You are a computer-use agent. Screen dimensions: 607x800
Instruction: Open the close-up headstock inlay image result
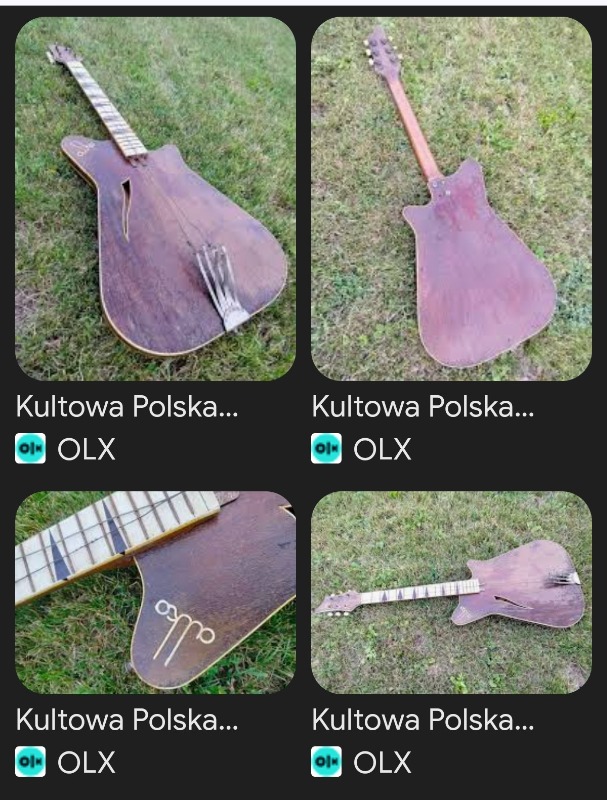(155, 592)
